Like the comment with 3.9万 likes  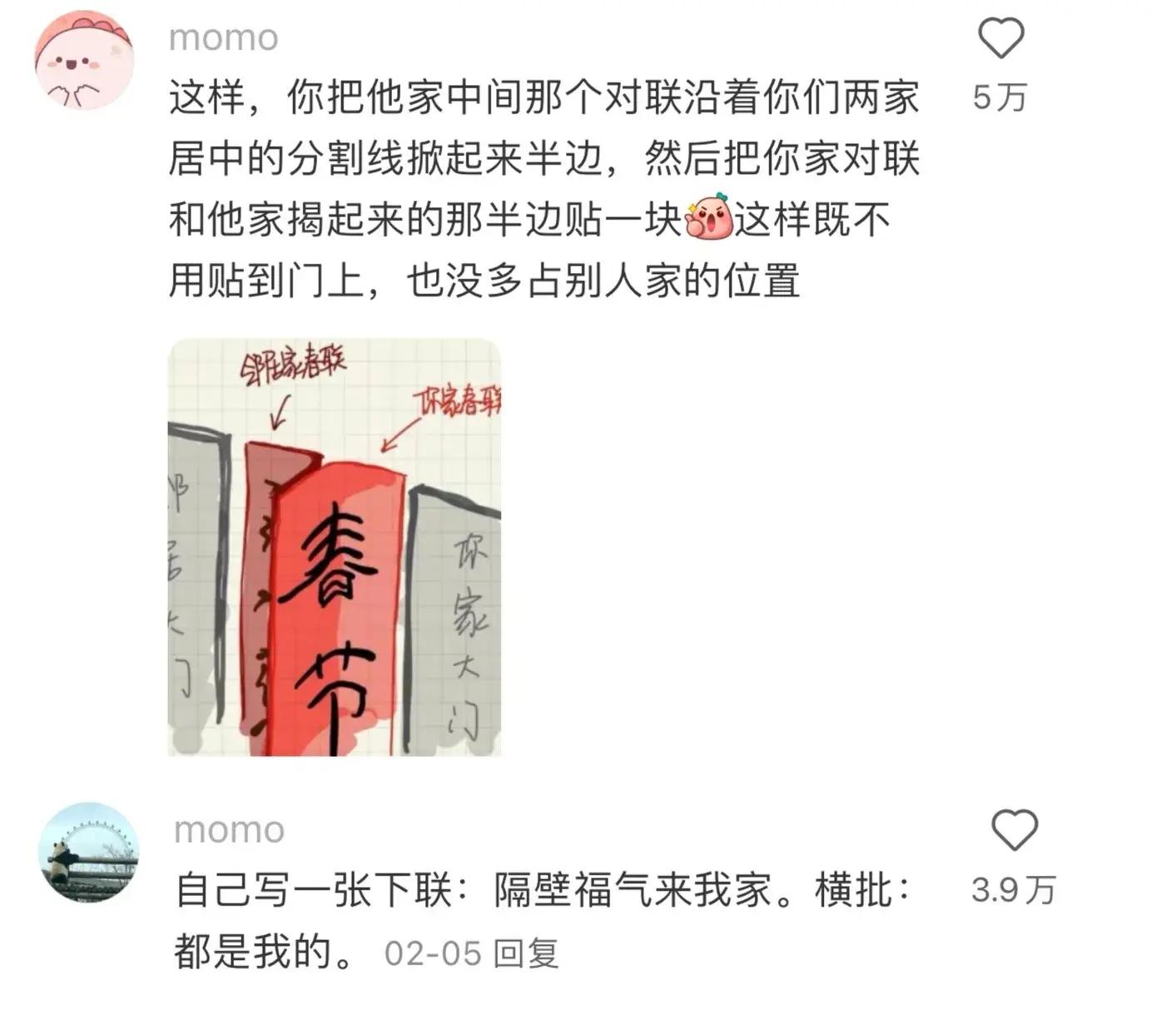click(x=1015, y=830)
